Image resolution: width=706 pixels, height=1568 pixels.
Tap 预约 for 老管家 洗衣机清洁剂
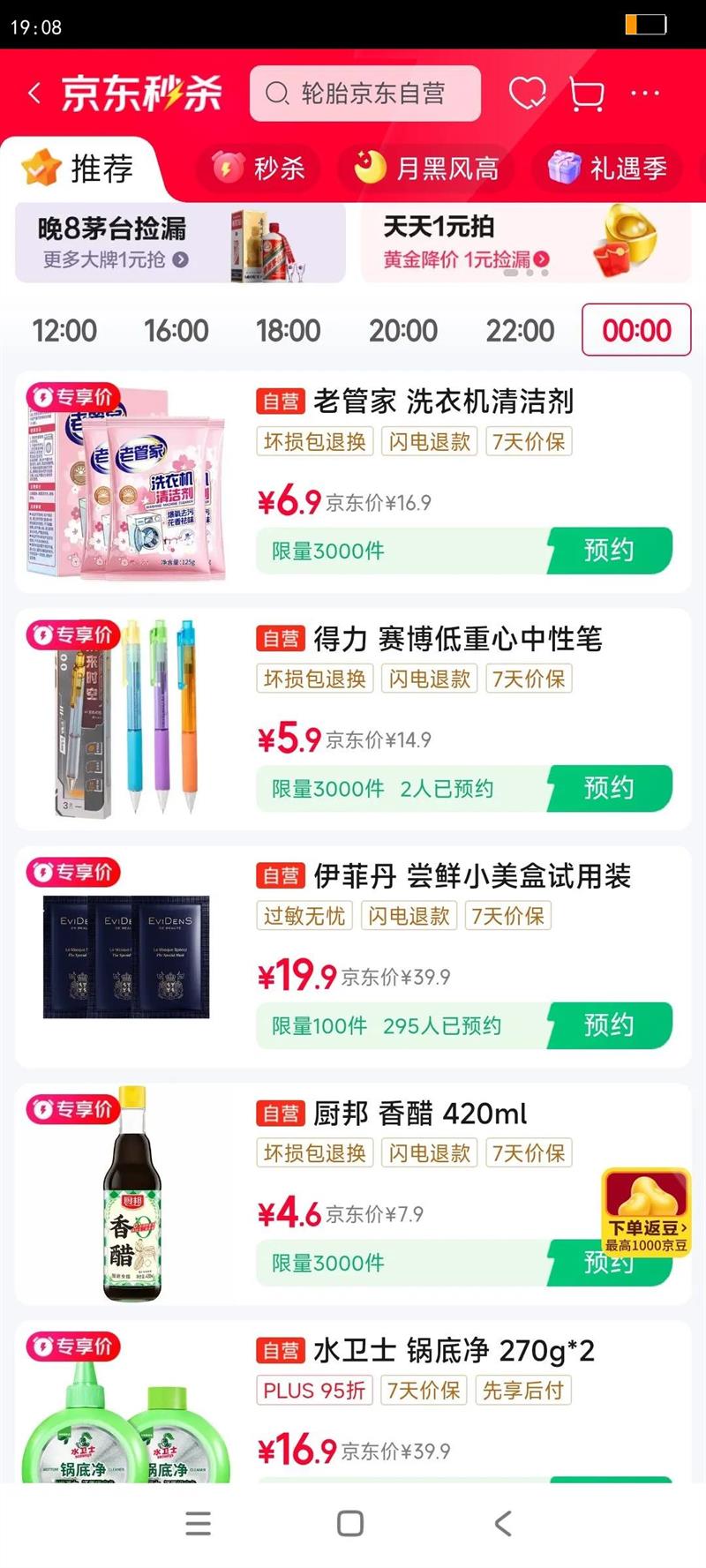(x=611, y=550)
